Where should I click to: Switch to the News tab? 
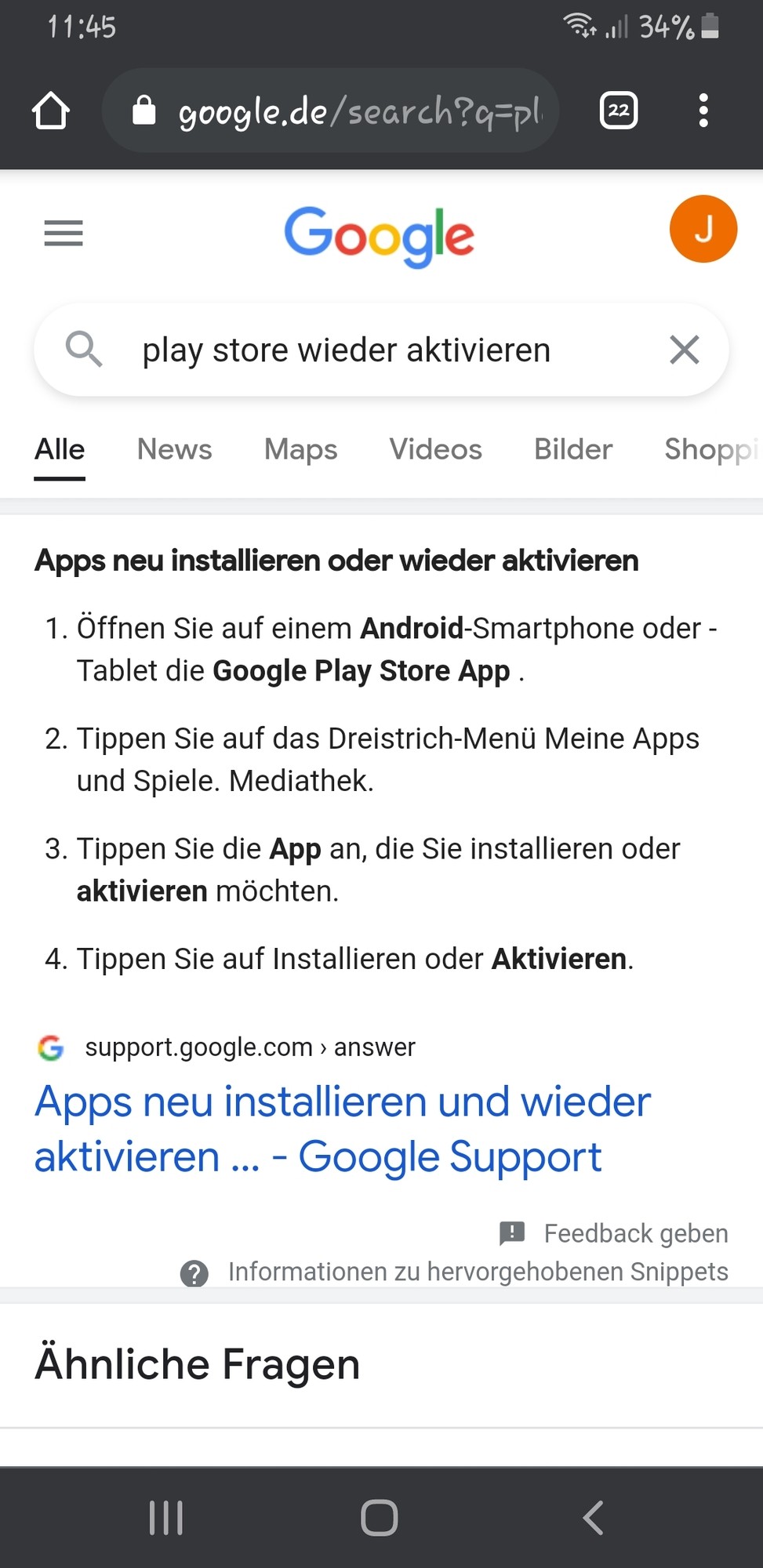(x=174, y=449)
